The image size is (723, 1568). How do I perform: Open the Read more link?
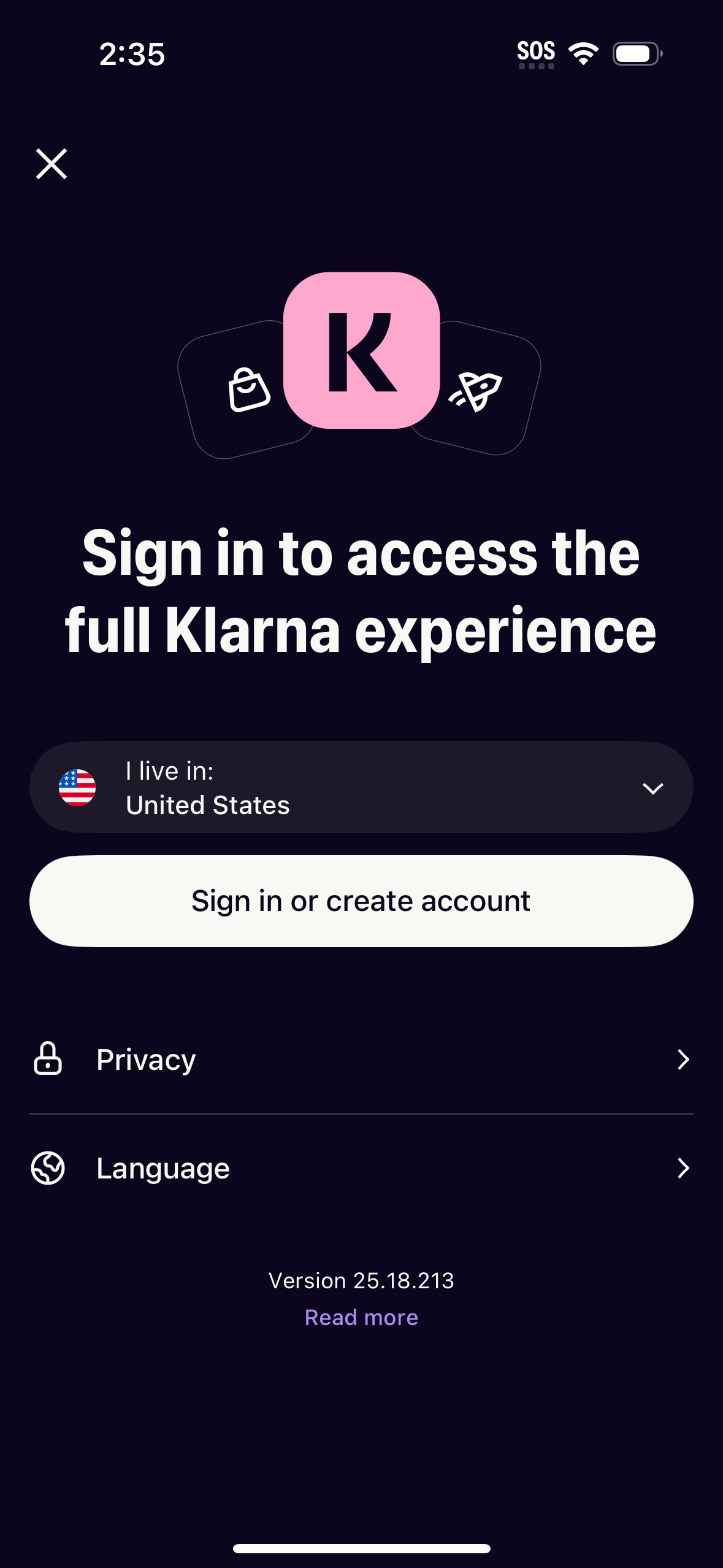[x=361, y=1317]
